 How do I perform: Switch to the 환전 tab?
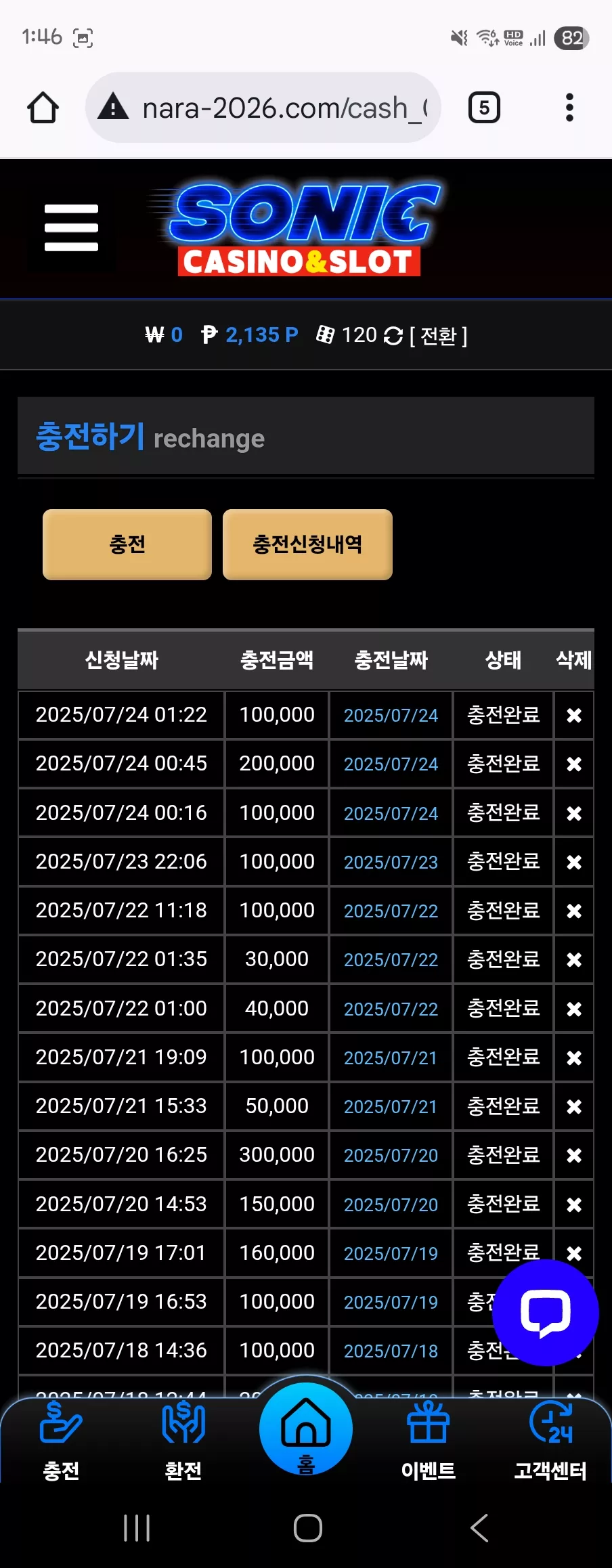(x=183, y=1441)
